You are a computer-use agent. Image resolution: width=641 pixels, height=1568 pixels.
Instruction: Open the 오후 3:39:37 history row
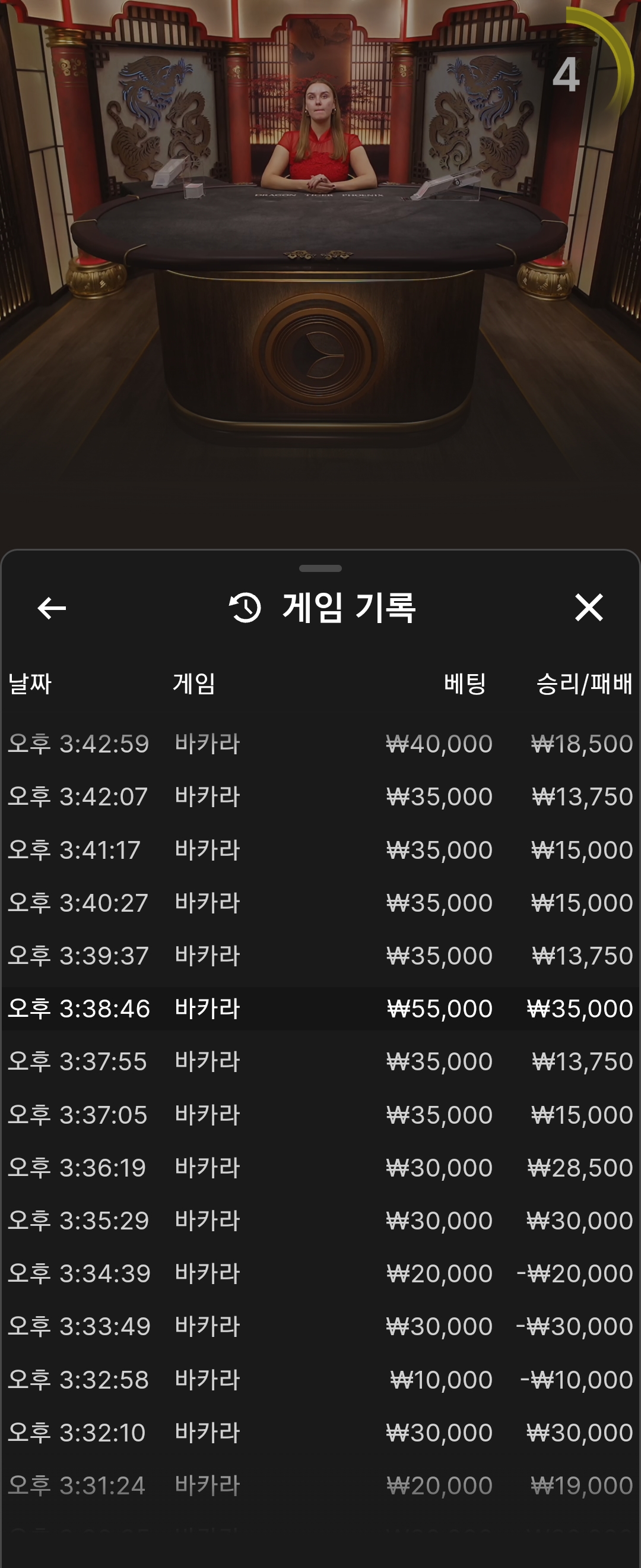tap(320, 956)
